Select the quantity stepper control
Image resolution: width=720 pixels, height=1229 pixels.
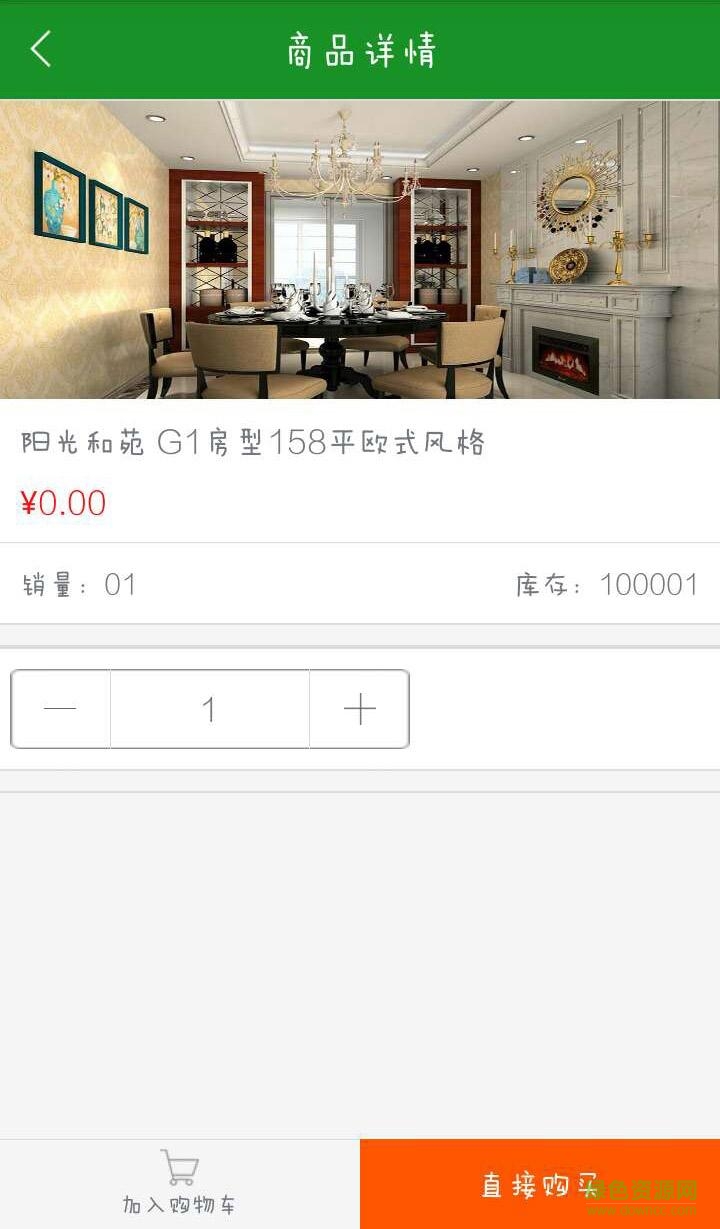(209, 709)
